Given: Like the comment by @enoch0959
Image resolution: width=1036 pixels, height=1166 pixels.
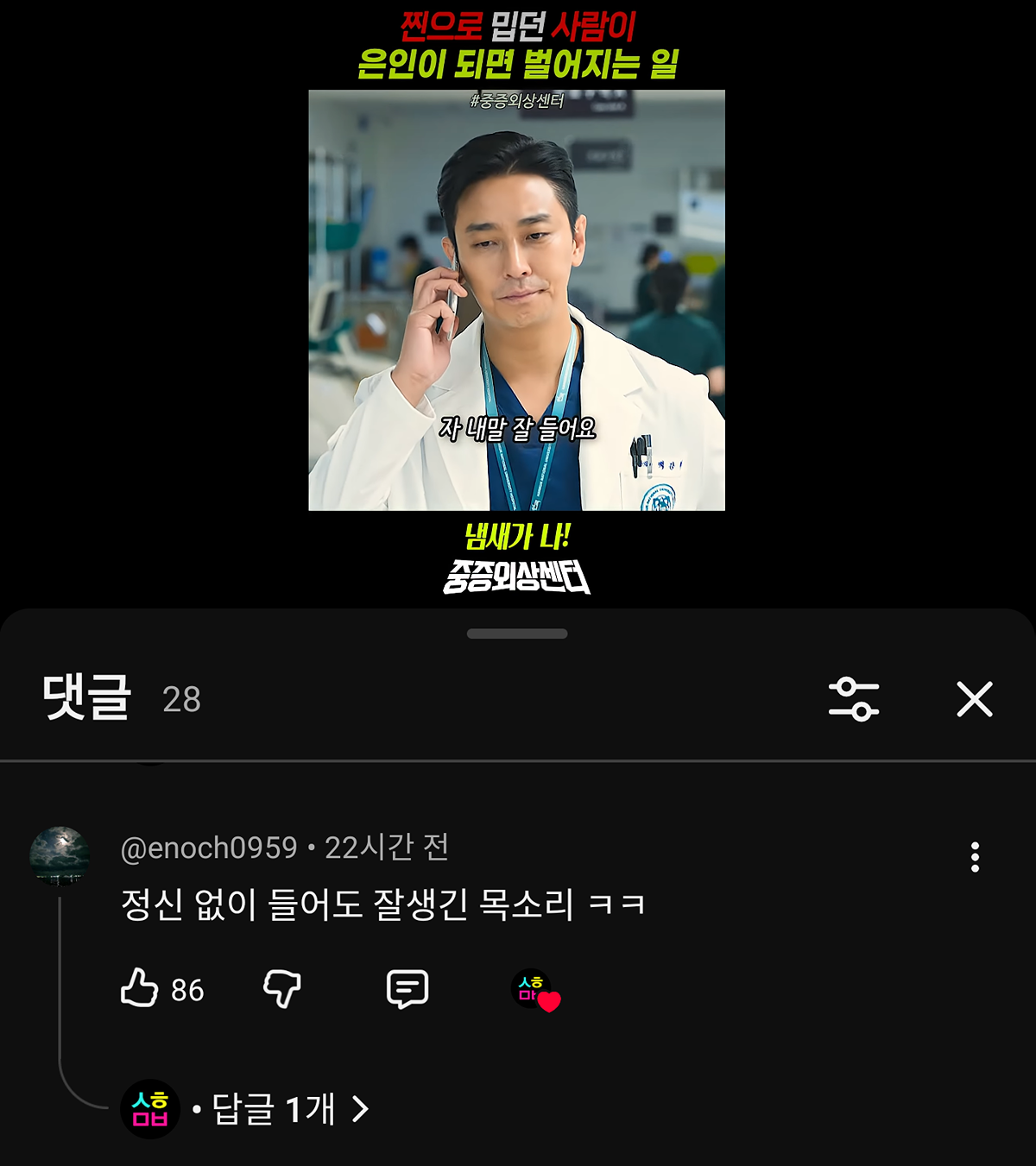Looking at the screenshot, I should click(x=140, y=988).
